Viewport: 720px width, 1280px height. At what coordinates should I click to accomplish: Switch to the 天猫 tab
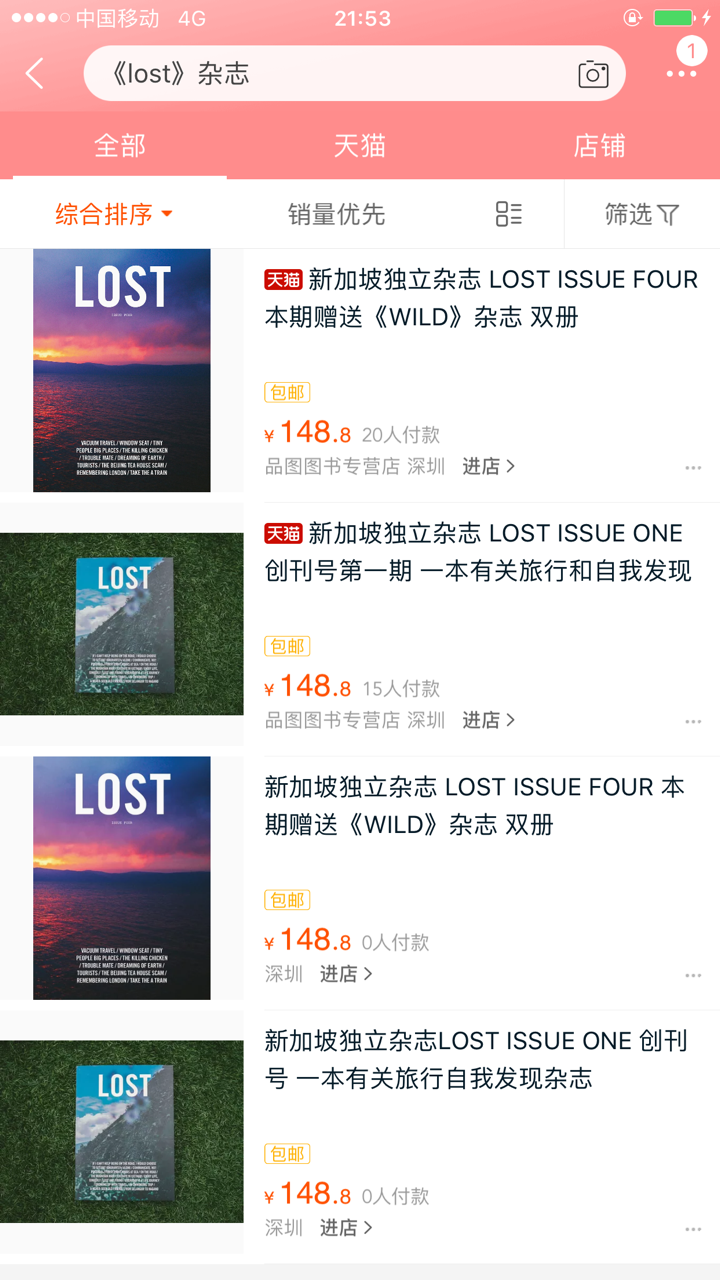pyautogui.click(x=359, y=146)
